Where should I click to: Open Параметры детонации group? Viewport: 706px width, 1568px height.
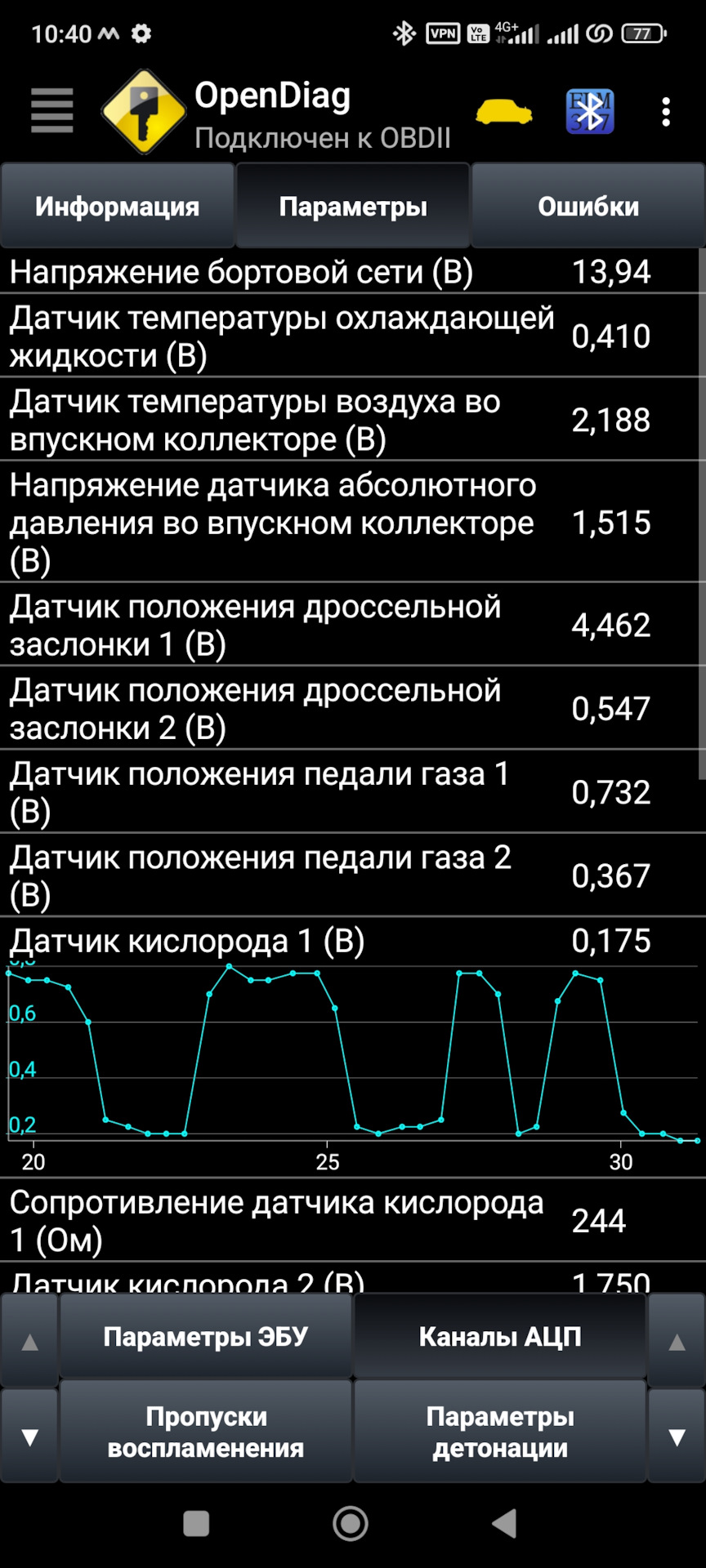pyautogui.click(x=500, y=1432)
